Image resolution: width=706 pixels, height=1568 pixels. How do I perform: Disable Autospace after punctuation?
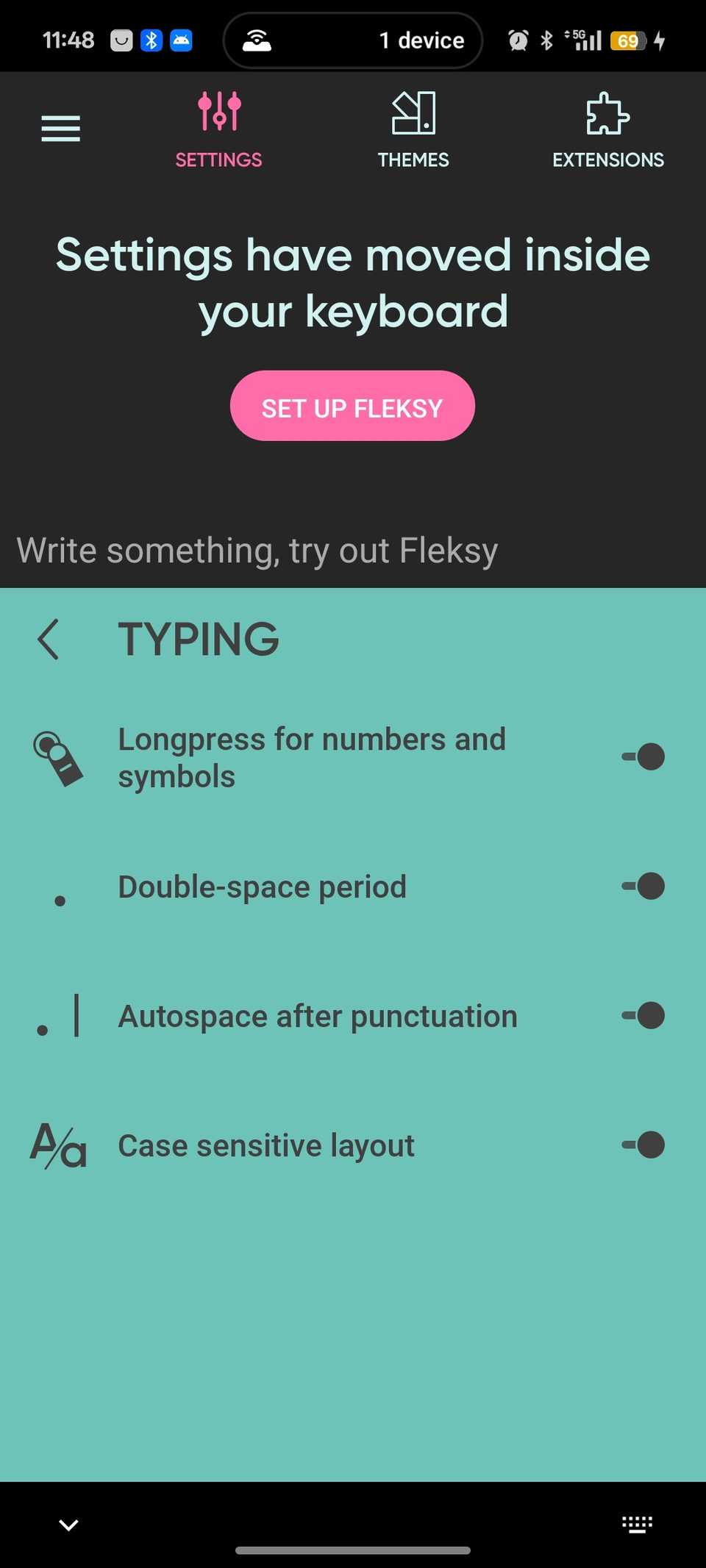643,1015
